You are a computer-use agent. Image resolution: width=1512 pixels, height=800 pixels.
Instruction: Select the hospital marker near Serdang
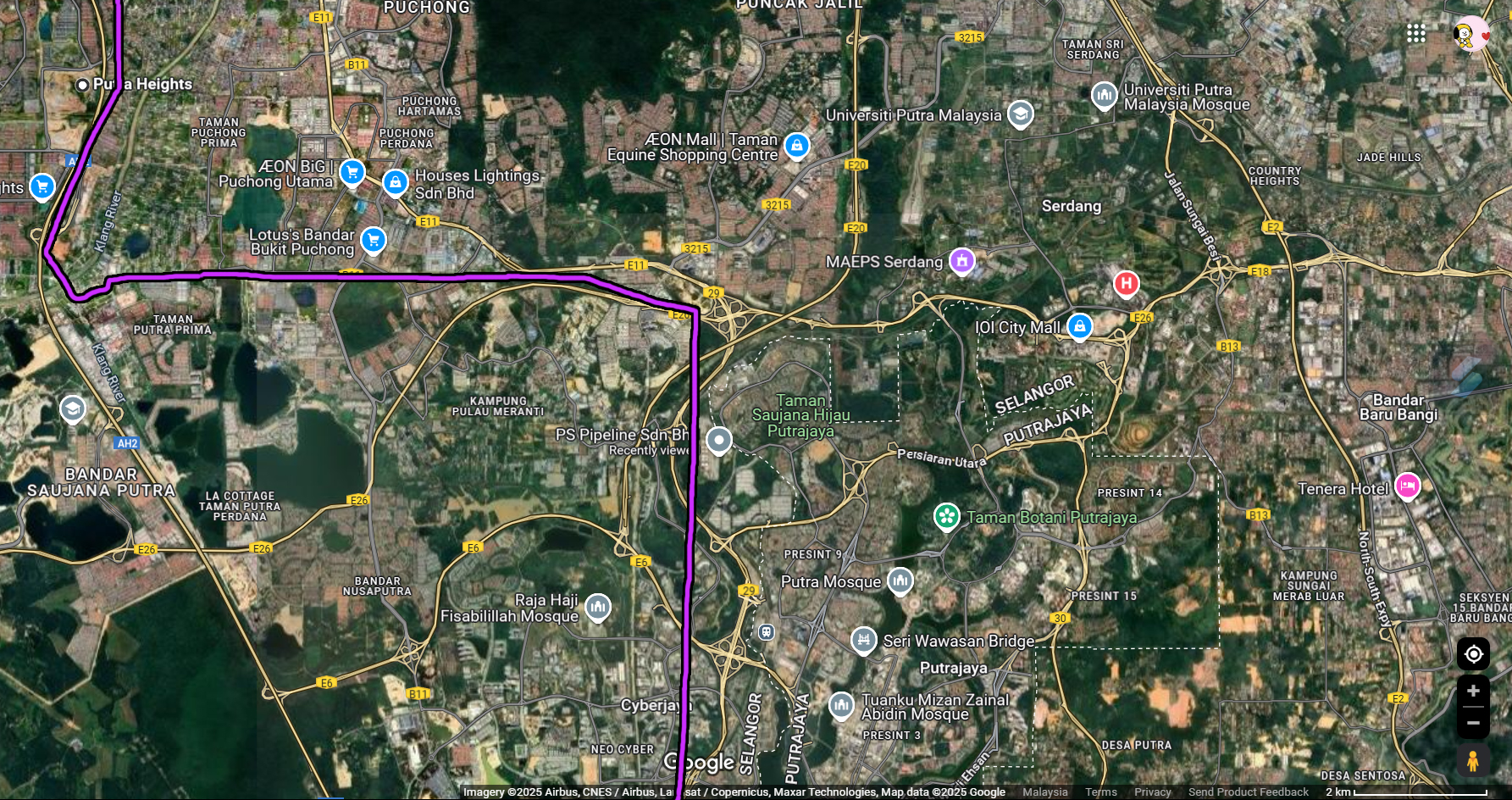(1126, 283)
